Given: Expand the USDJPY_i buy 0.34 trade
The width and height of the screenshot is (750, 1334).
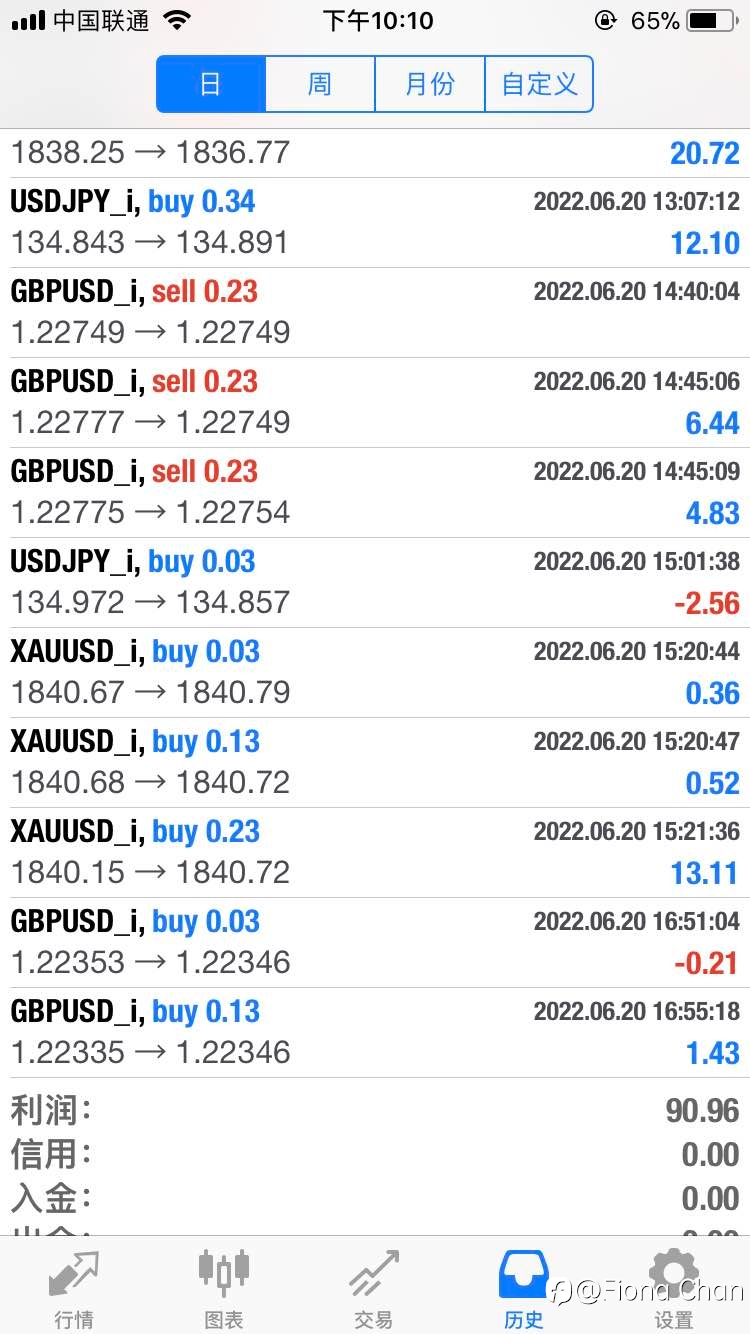Looking at the screenshot, I should [x=375, y=223].
